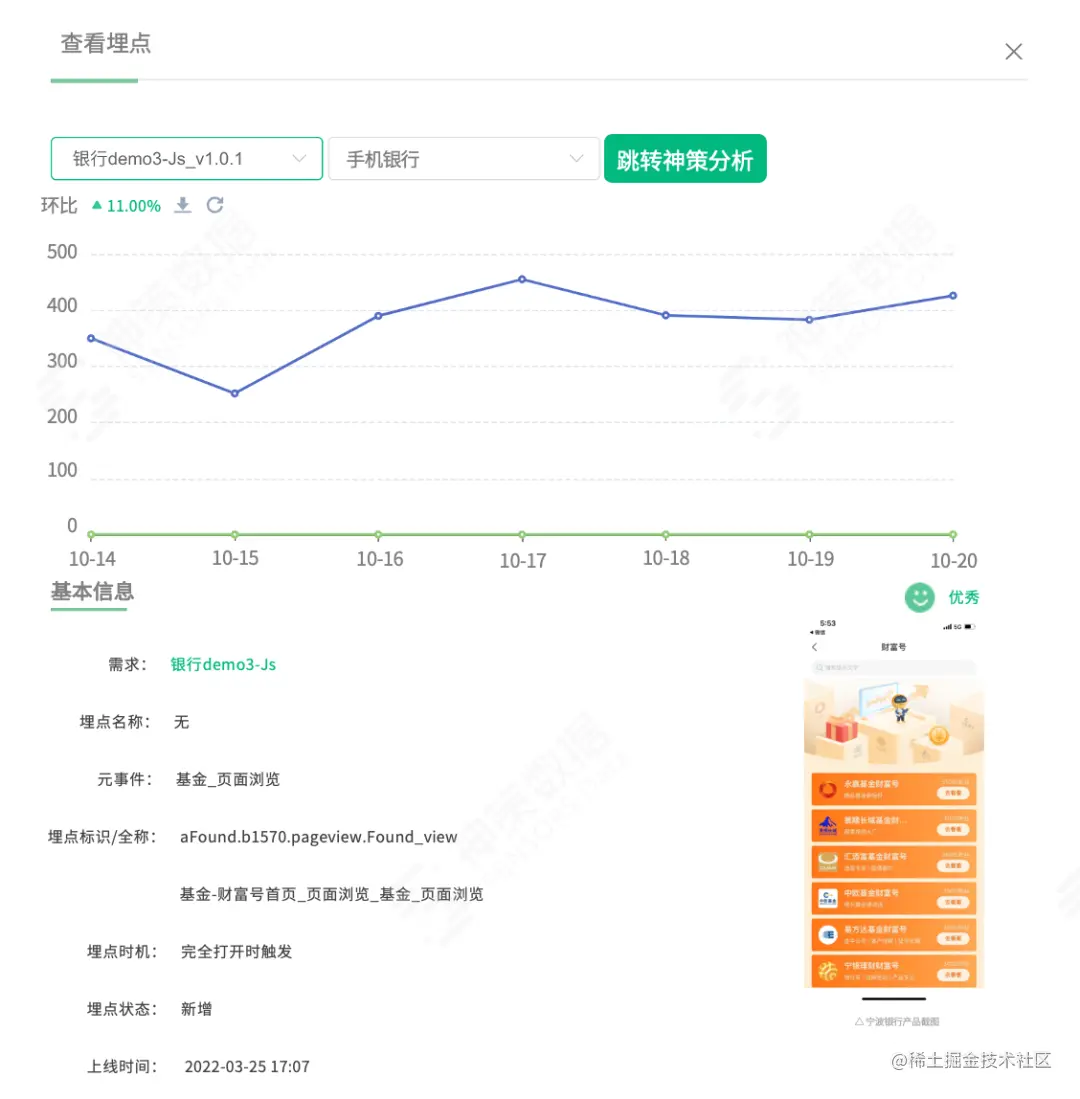Open the product screenshot preview
This screenshot has height=1099, width=1080.
pos(893,805)
